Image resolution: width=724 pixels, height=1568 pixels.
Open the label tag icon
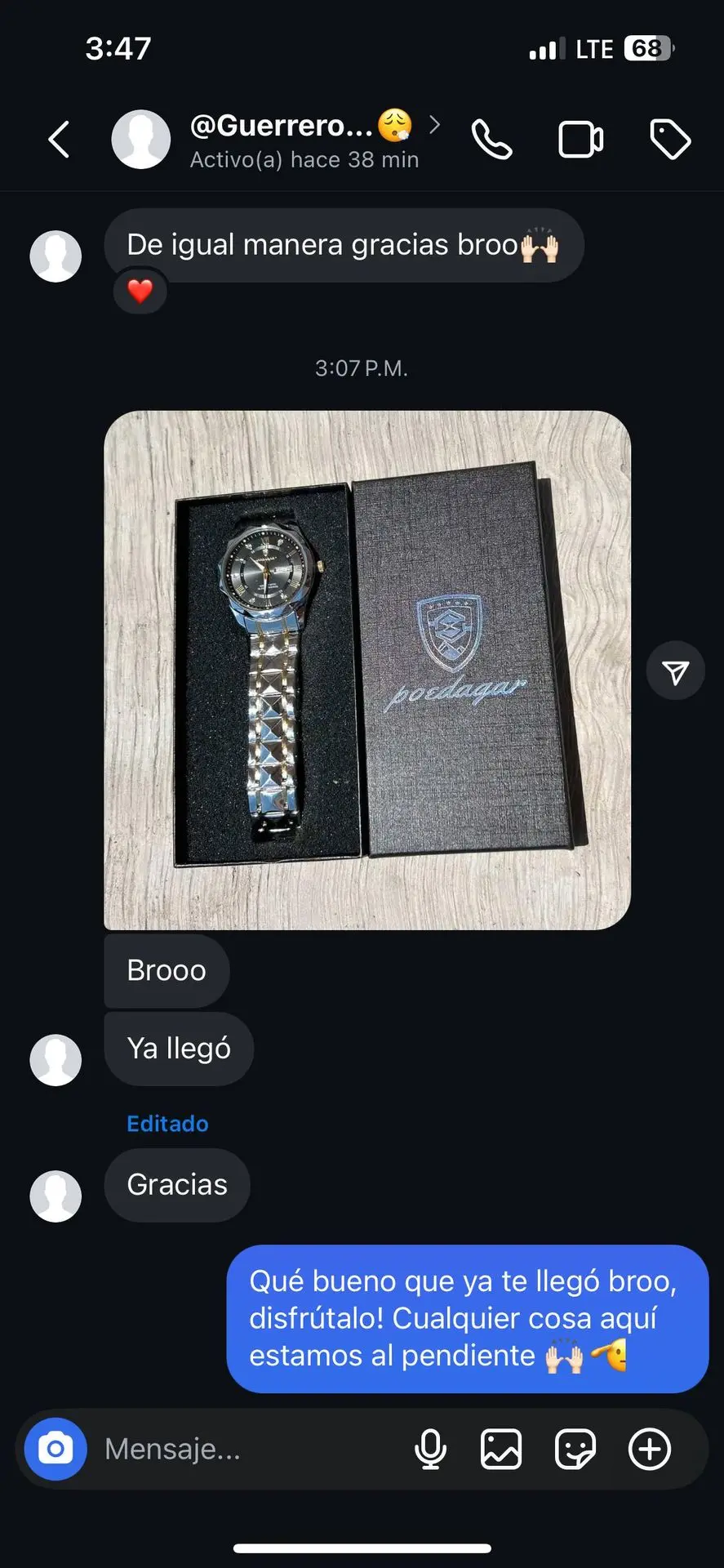[x=670, y=139]
